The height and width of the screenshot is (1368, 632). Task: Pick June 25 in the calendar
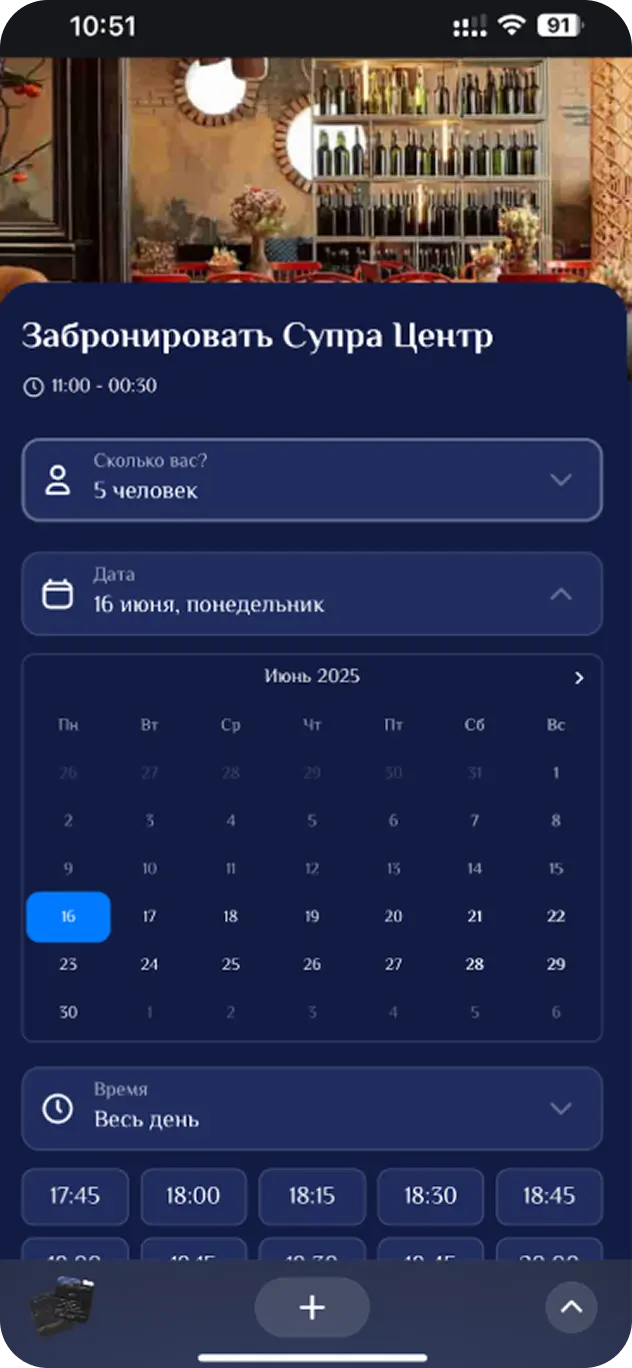pyautogui.click(x=231, y=964)
